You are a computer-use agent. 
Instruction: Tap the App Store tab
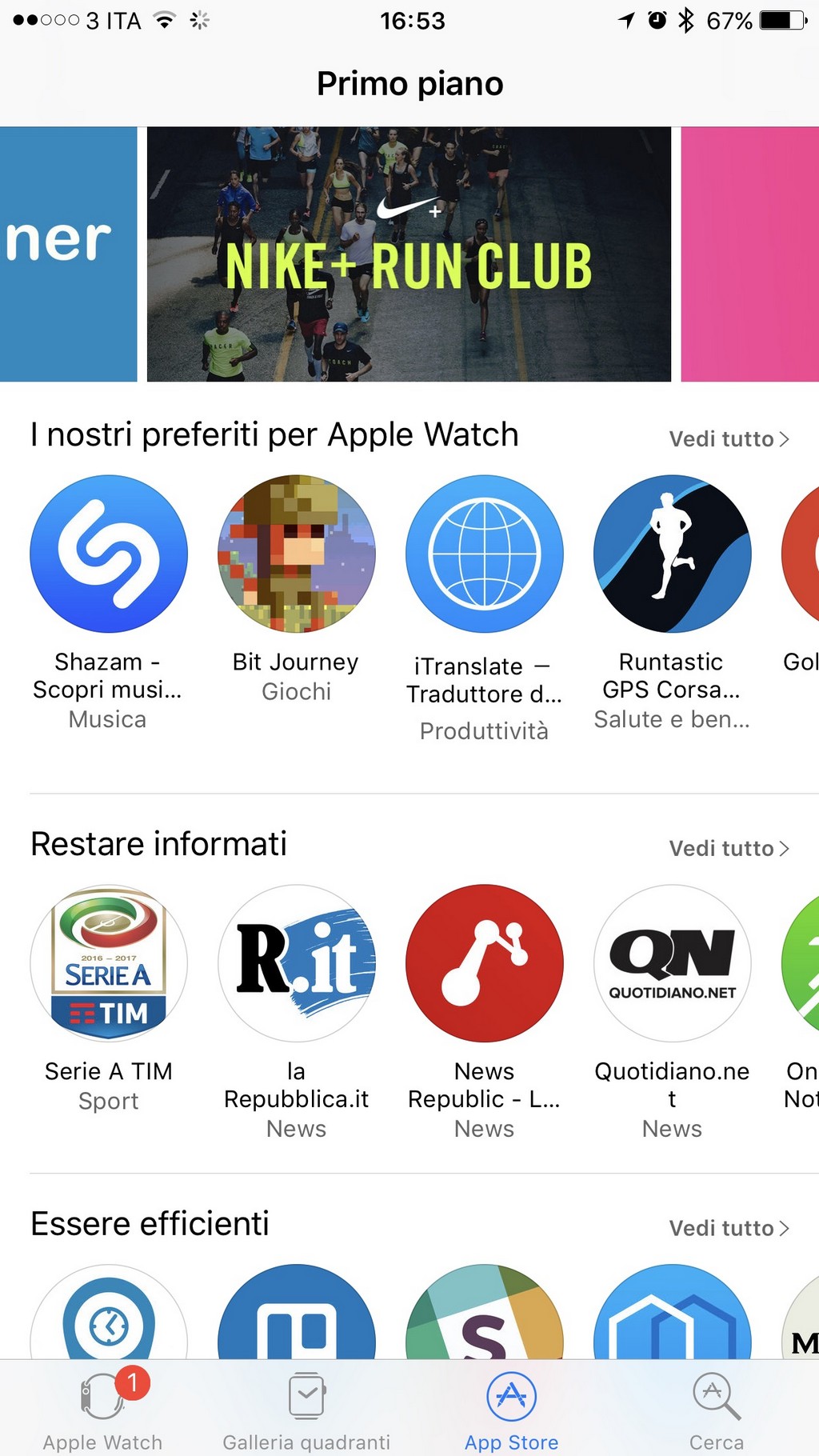(x=512, y=1410)
